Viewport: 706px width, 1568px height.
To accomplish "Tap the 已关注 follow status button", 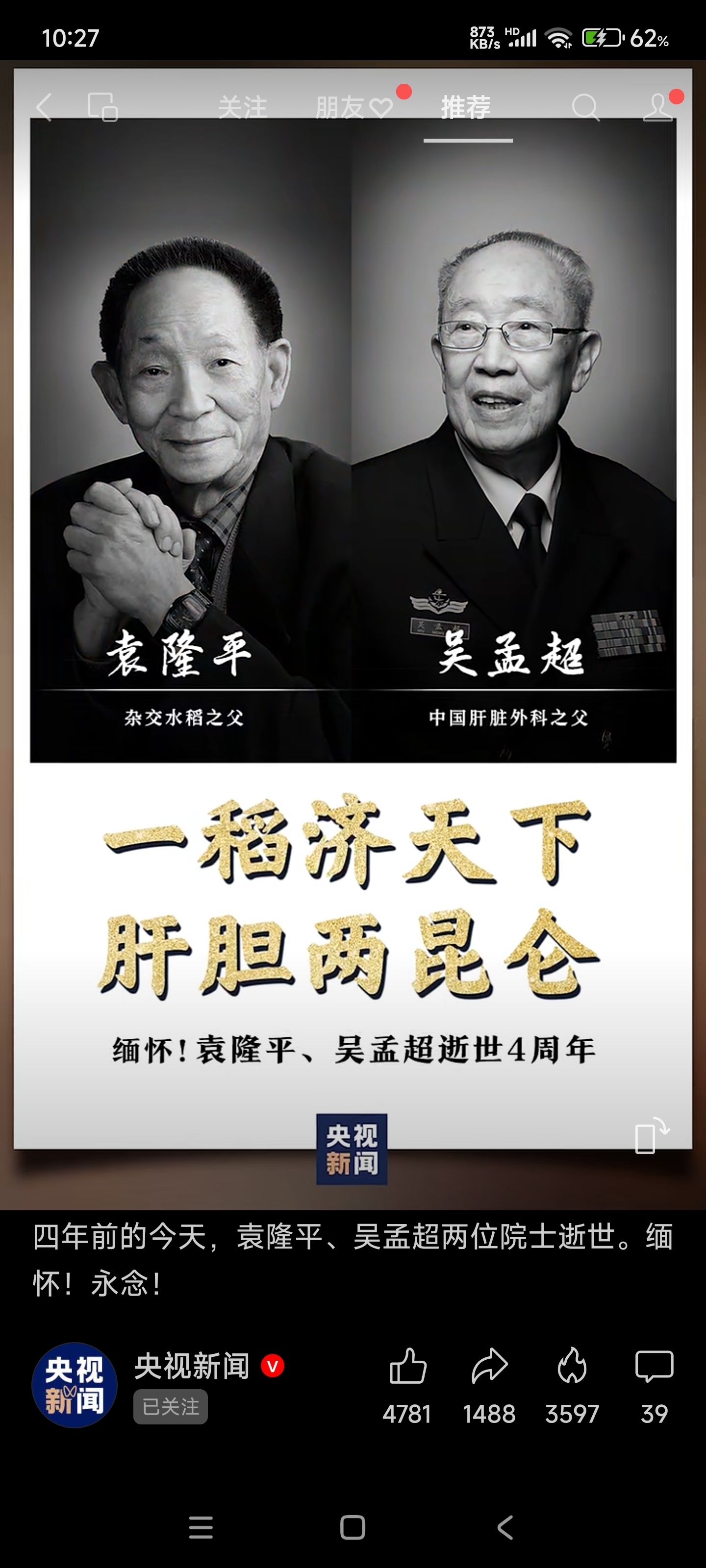I will (171, 1407).
